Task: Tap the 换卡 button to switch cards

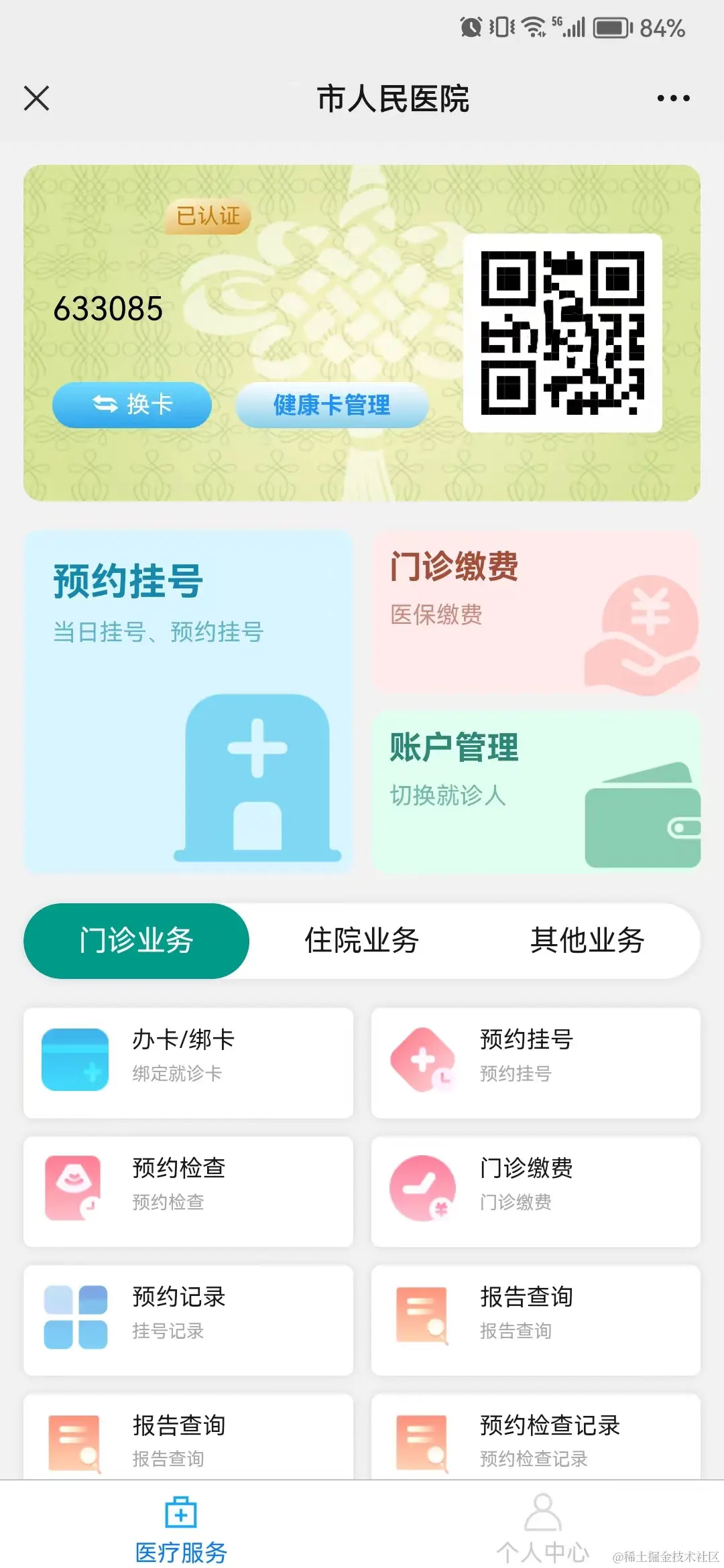Action: (132, 405)
